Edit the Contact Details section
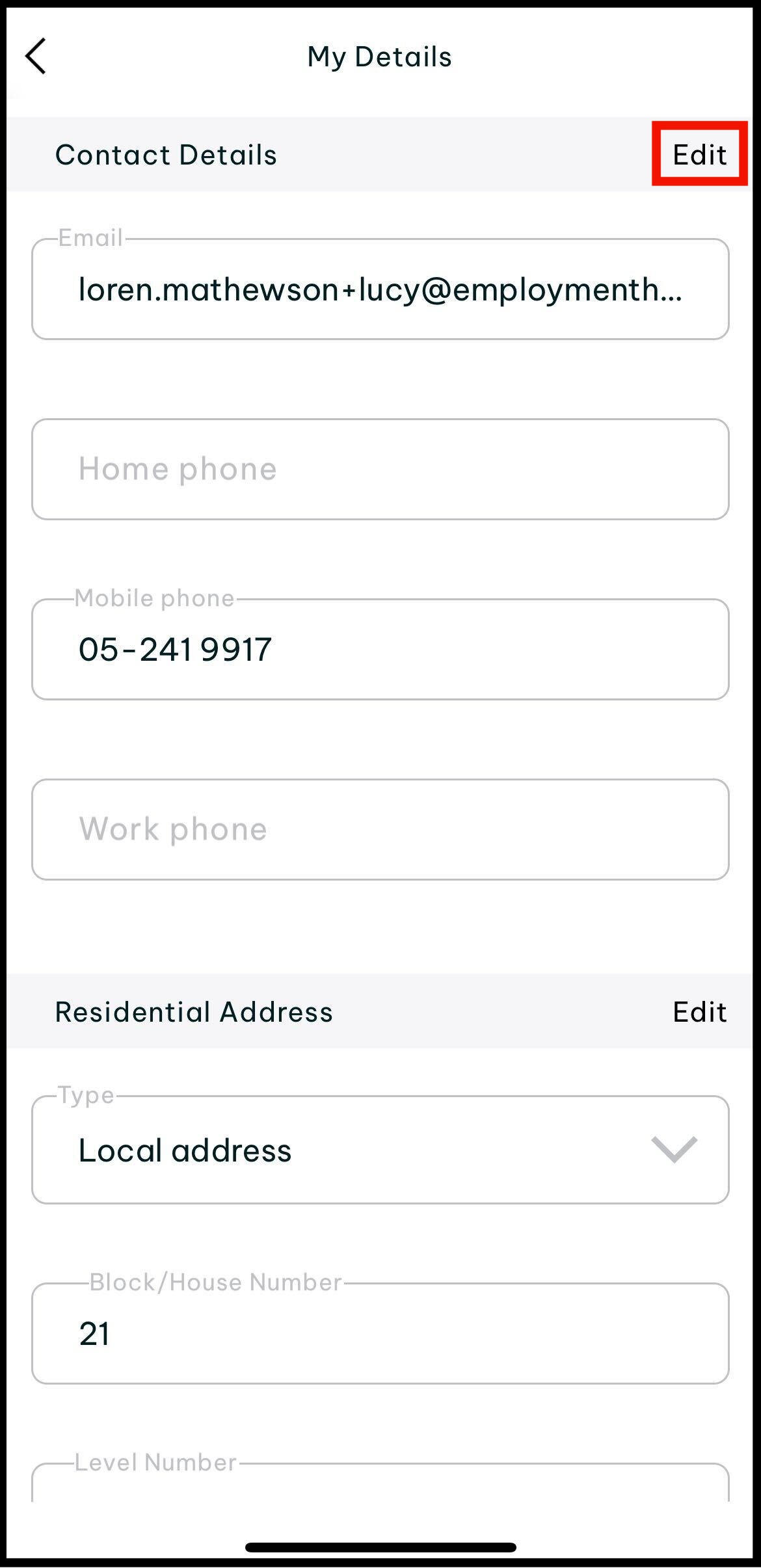This screenshot has height=1568, width=761. (699, 155)
